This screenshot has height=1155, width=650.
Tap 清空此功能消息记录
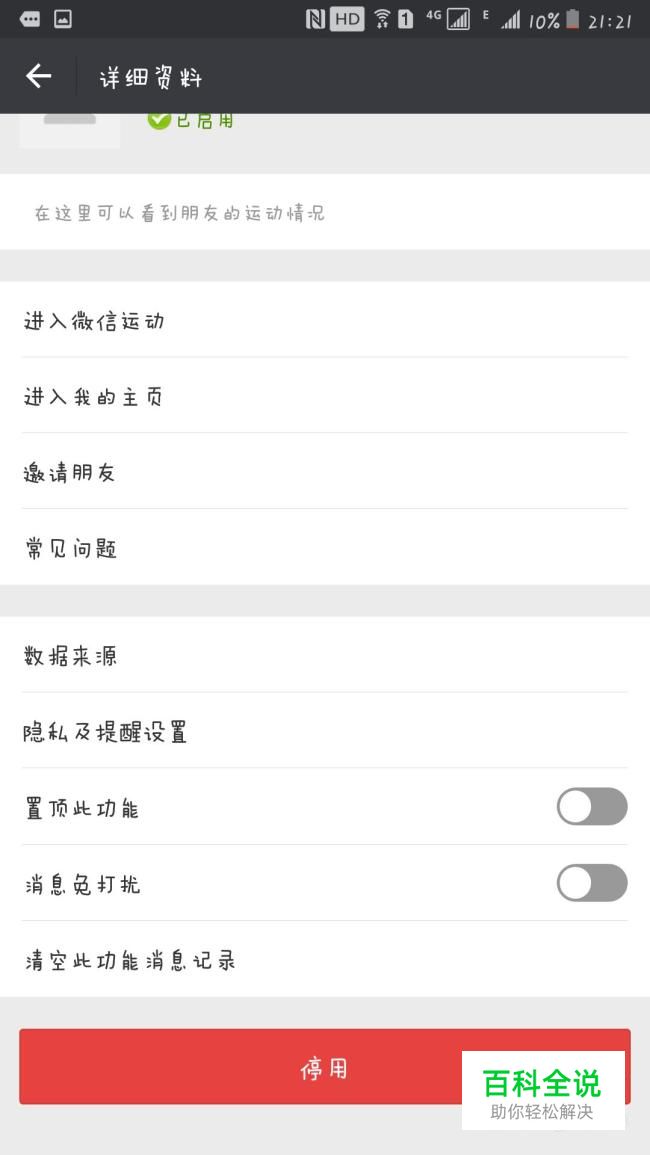(130, 960)
